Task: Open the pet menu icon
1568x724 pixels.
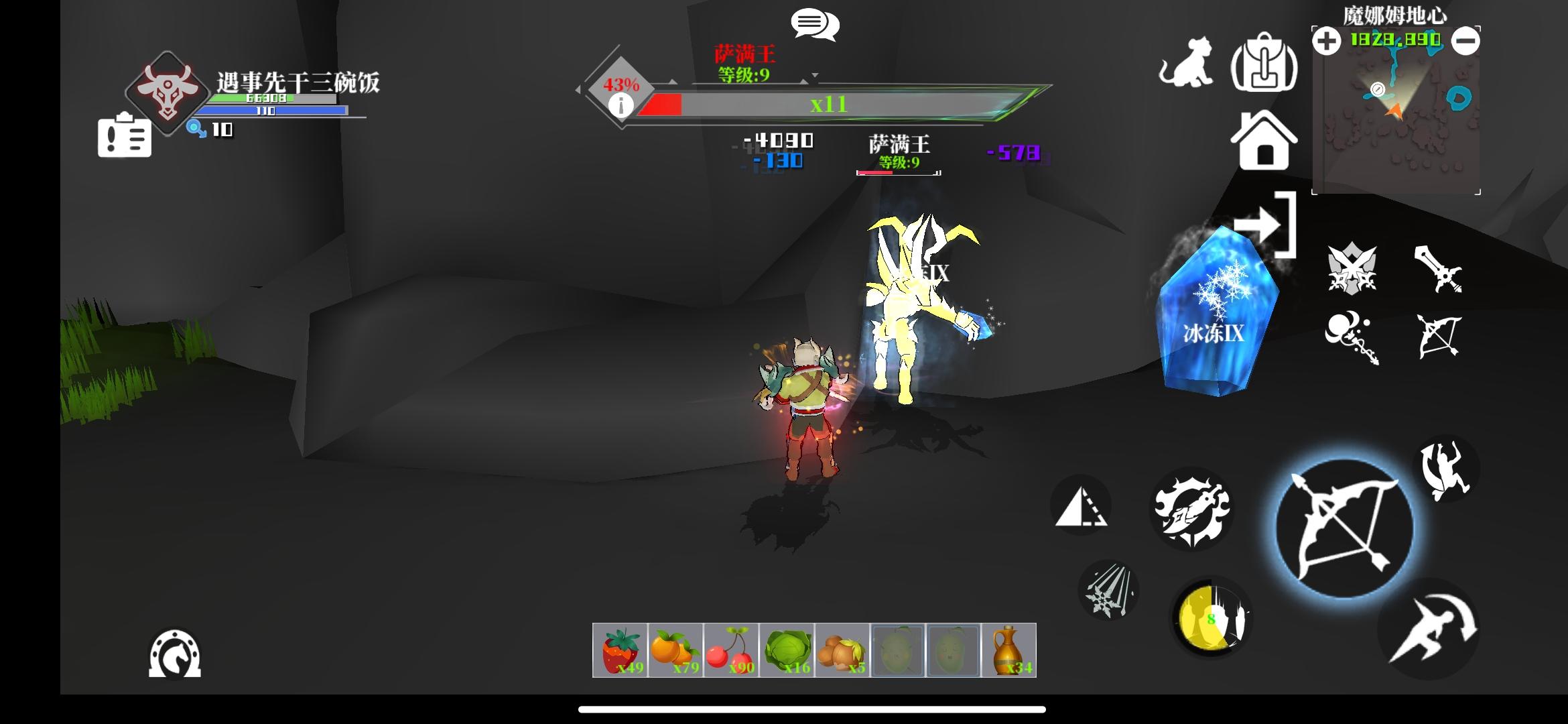Action: 1187,62
